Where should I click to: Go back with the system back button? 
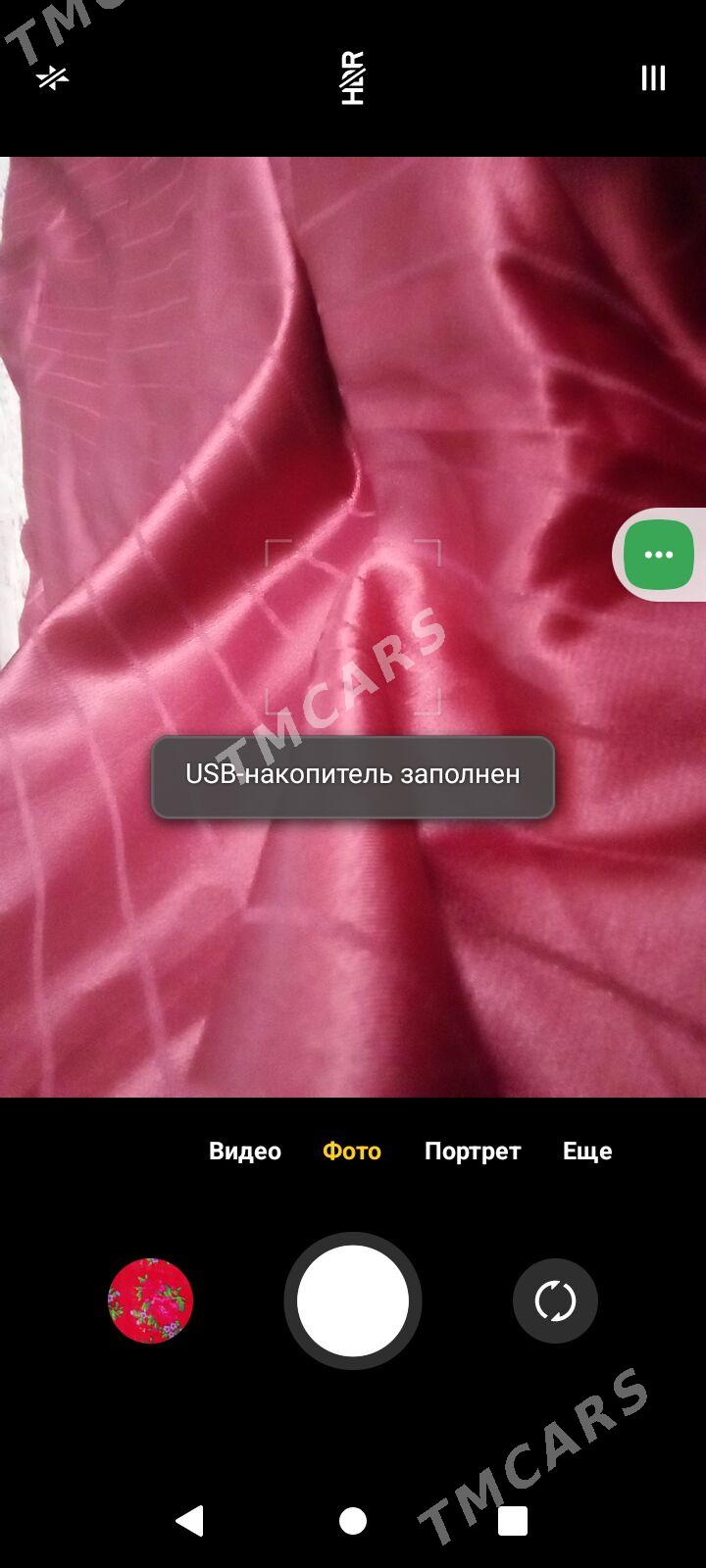click(x=189, y=1521)
